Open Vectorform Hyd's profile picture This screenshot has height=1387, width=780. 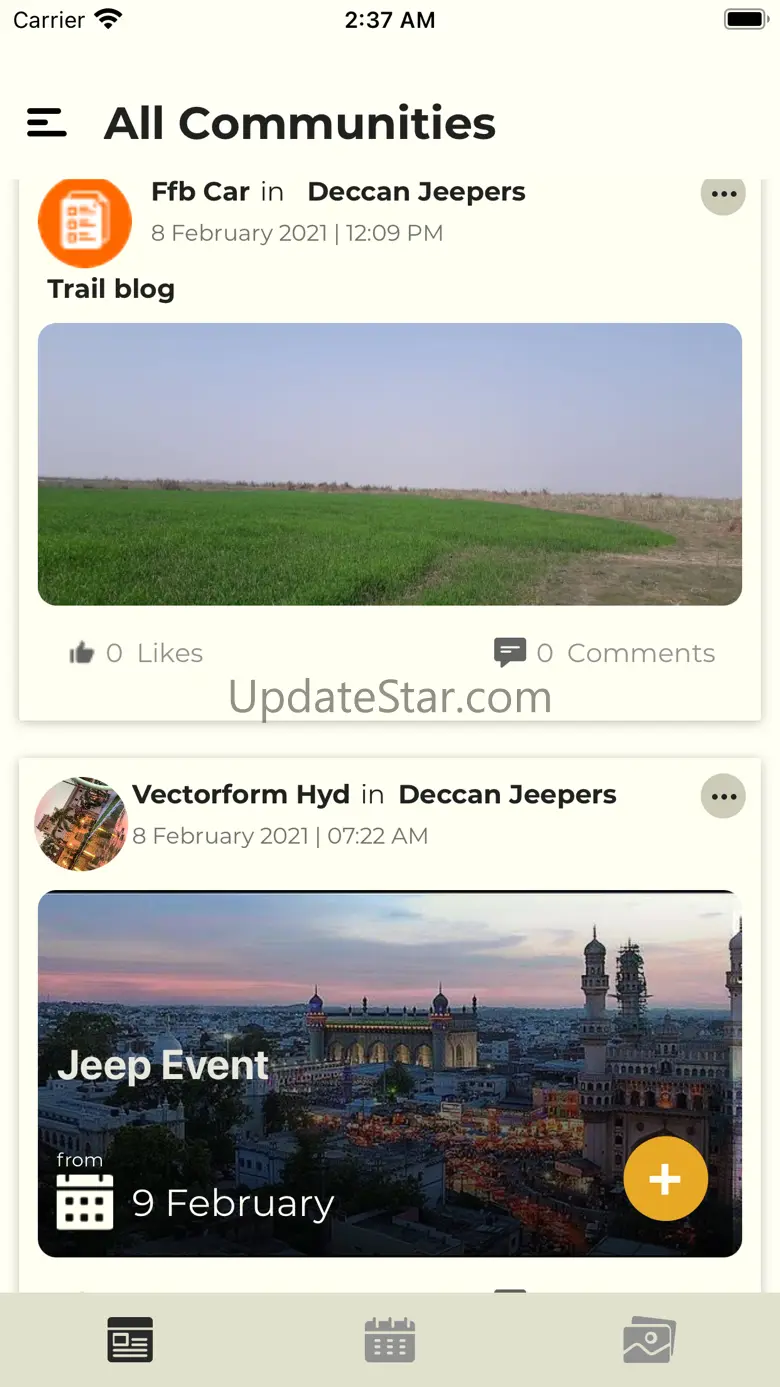click(x=81, y=824)
